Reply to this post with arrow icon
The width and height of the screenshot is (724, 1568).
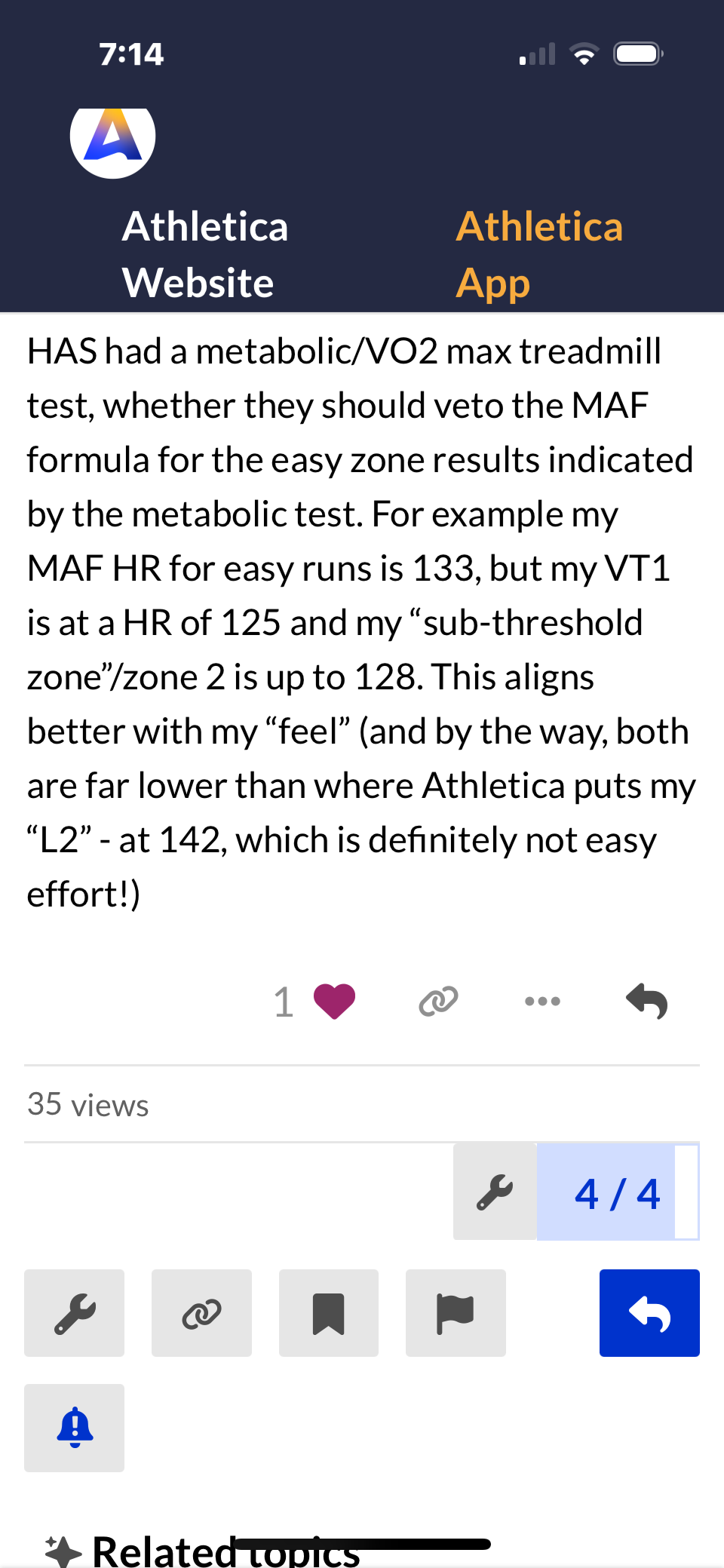click(647, 1002)
